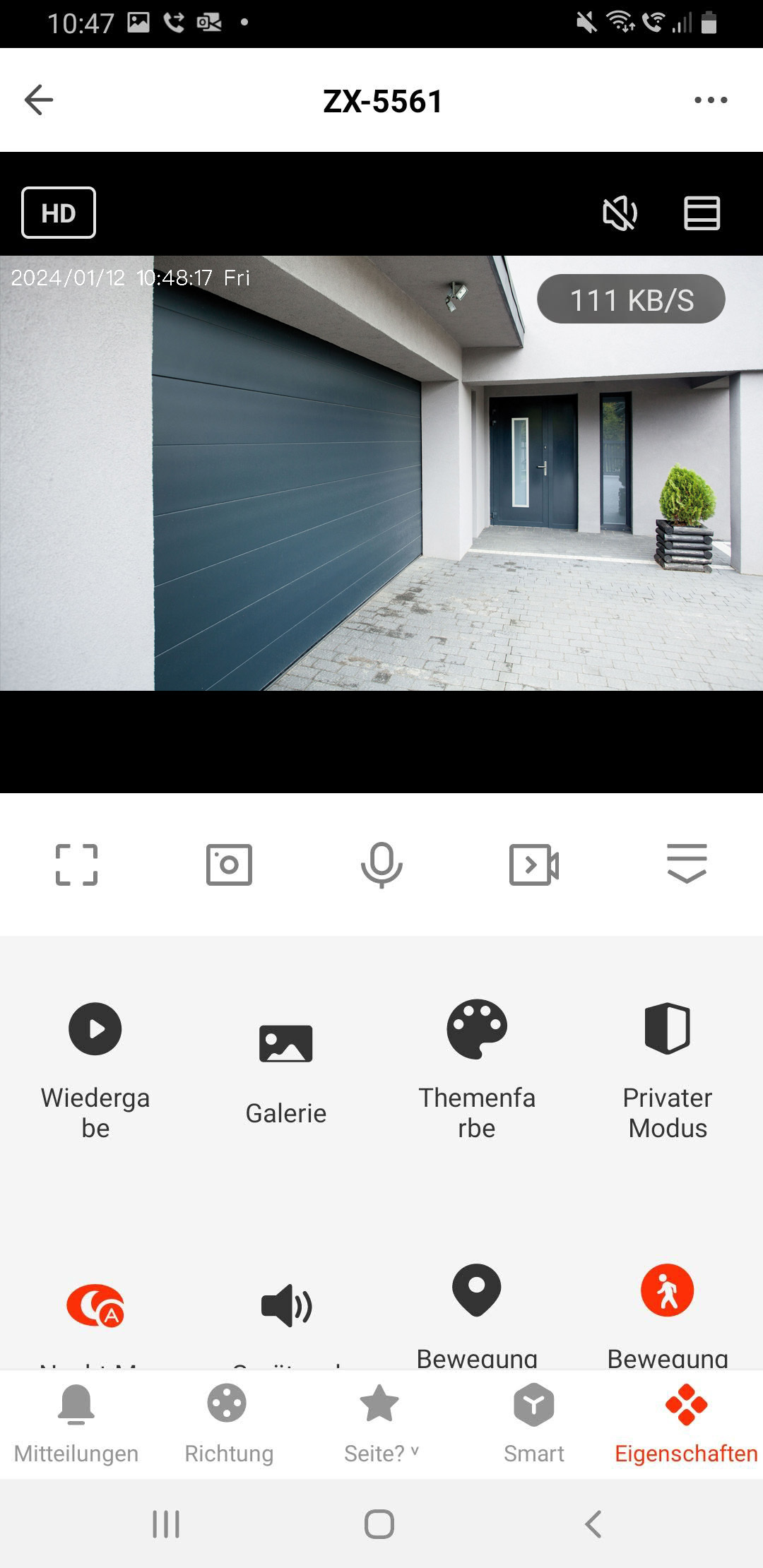This screenshot has width=763, height=1568.
Task: Switch to the Mitteilungen tab
Action: point(76,1424)
